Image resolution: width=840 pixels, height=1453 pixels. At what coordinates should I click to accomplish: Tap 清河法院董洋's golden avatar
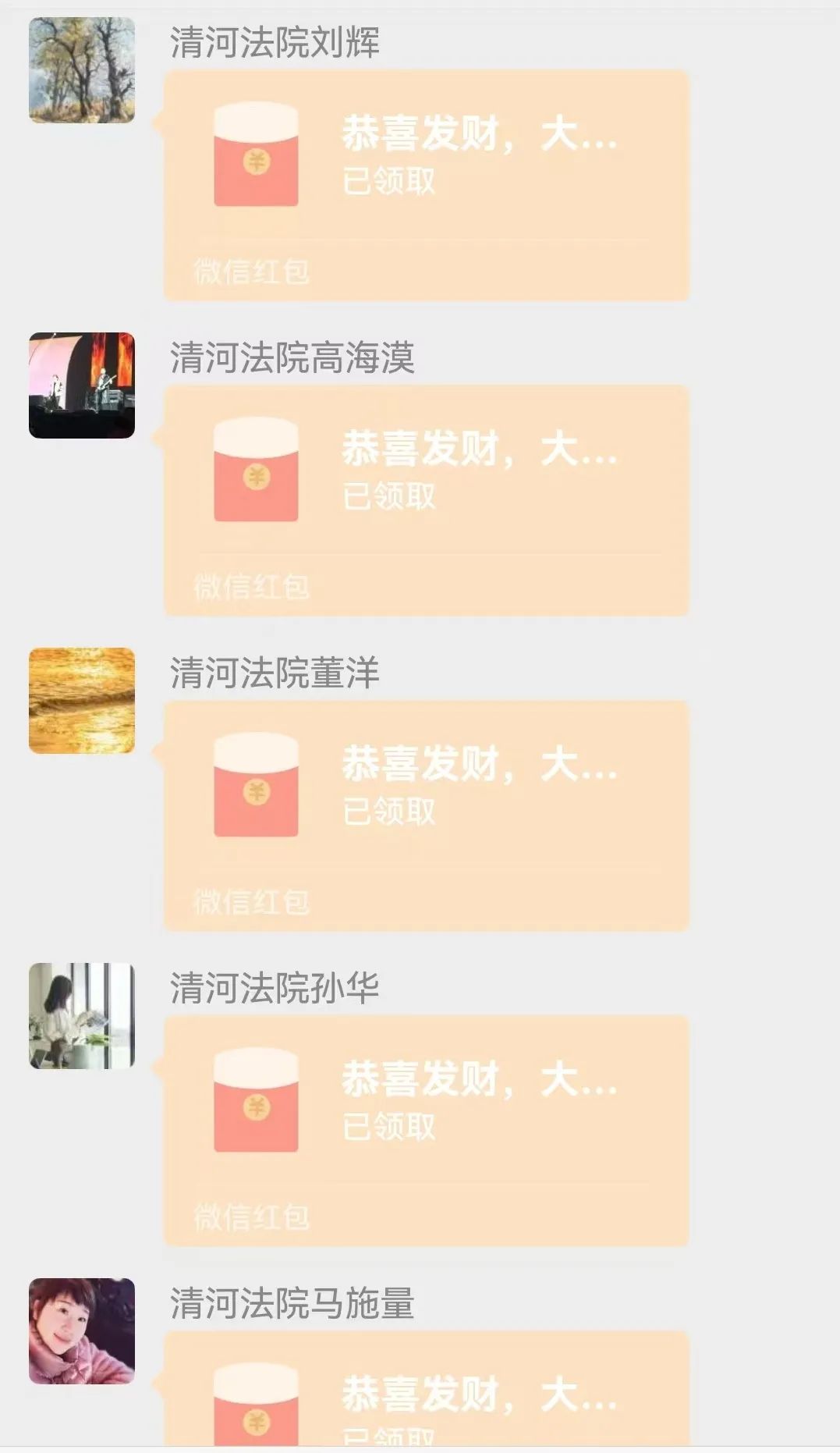coord(82,701)
